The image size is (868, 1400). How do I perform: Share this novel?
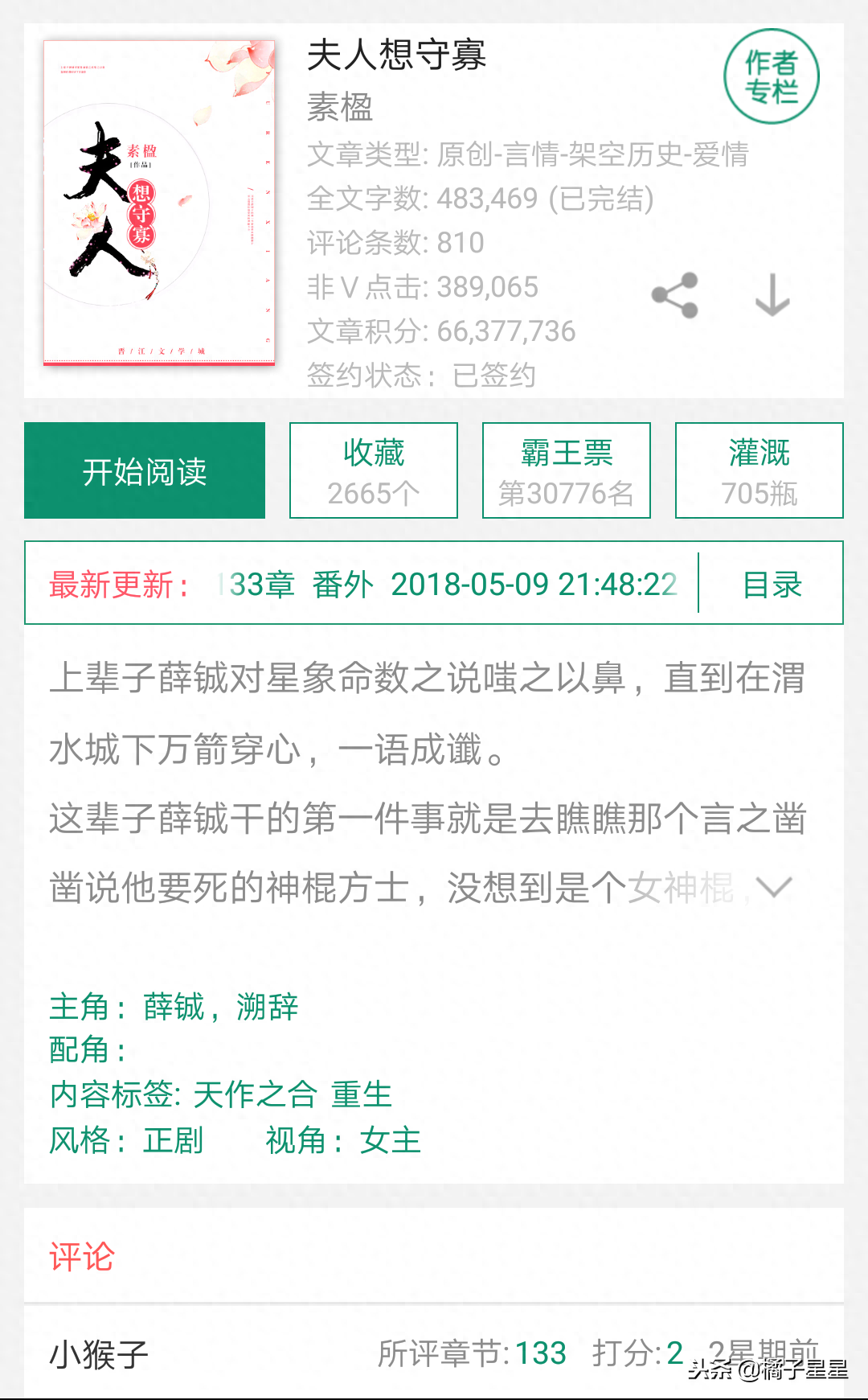675,295
